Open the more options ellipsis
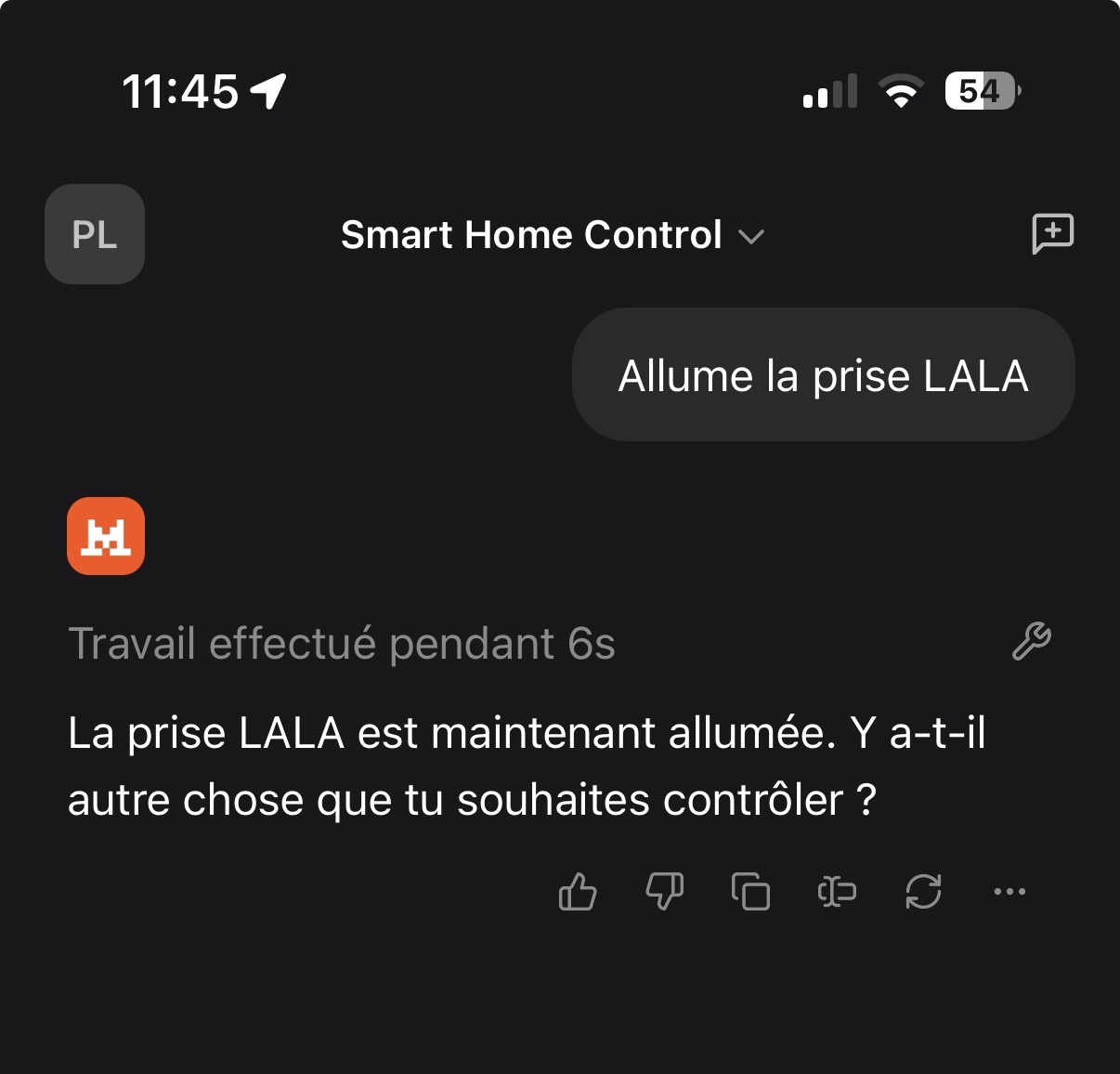Screen dimensions: 1120x1074 click(1009, 892)
